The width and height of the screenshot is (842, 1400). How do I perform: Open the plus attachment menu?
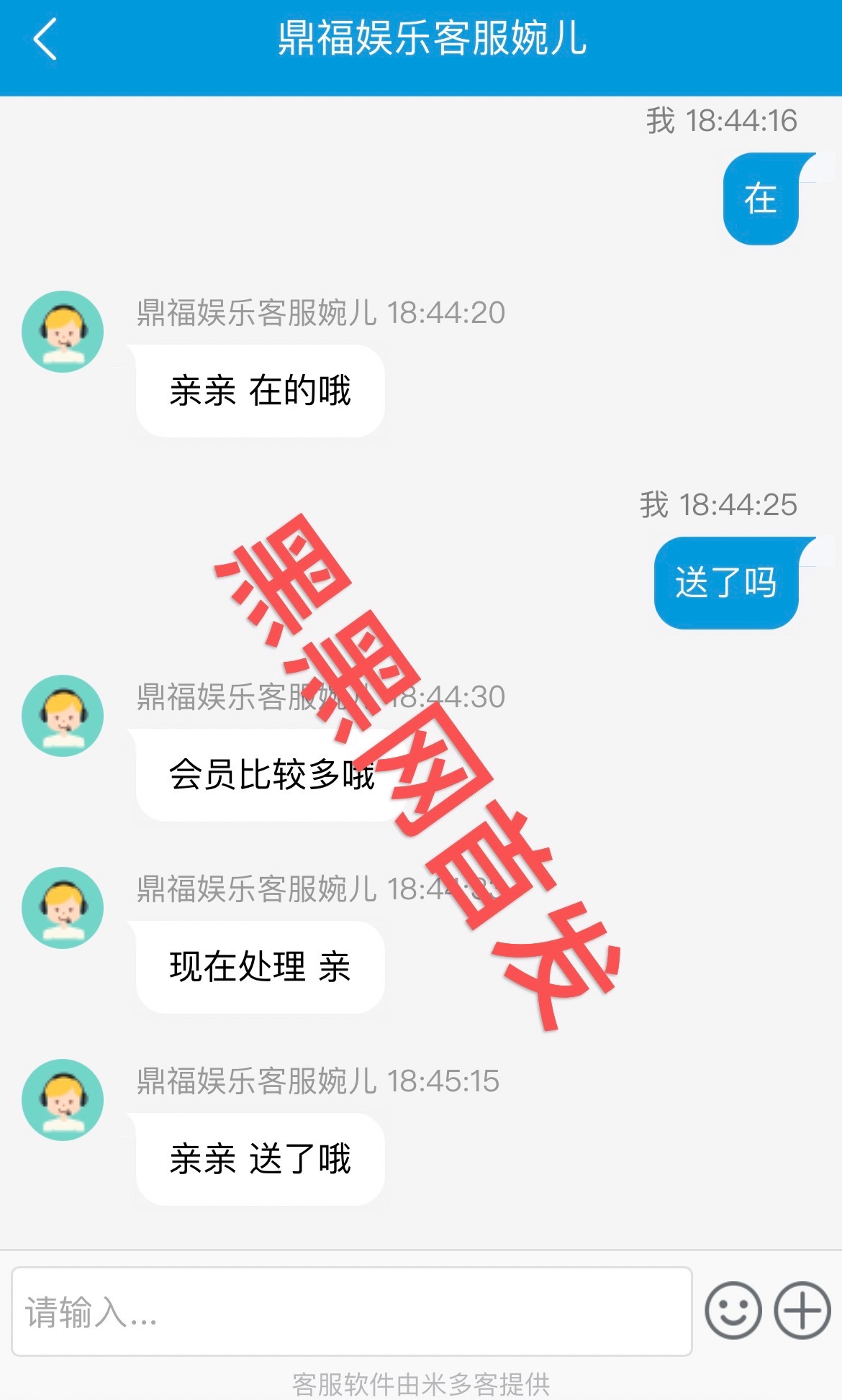pyautogui.click(x=802, y=1311)
